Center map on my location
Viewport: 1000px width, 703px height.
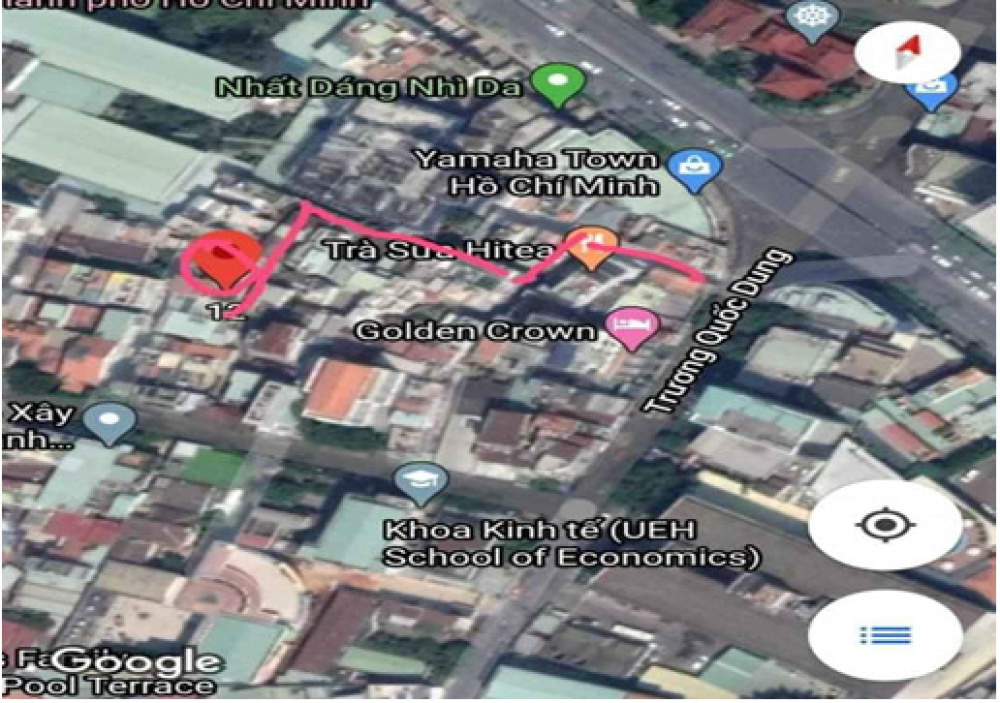click(885, 525)
